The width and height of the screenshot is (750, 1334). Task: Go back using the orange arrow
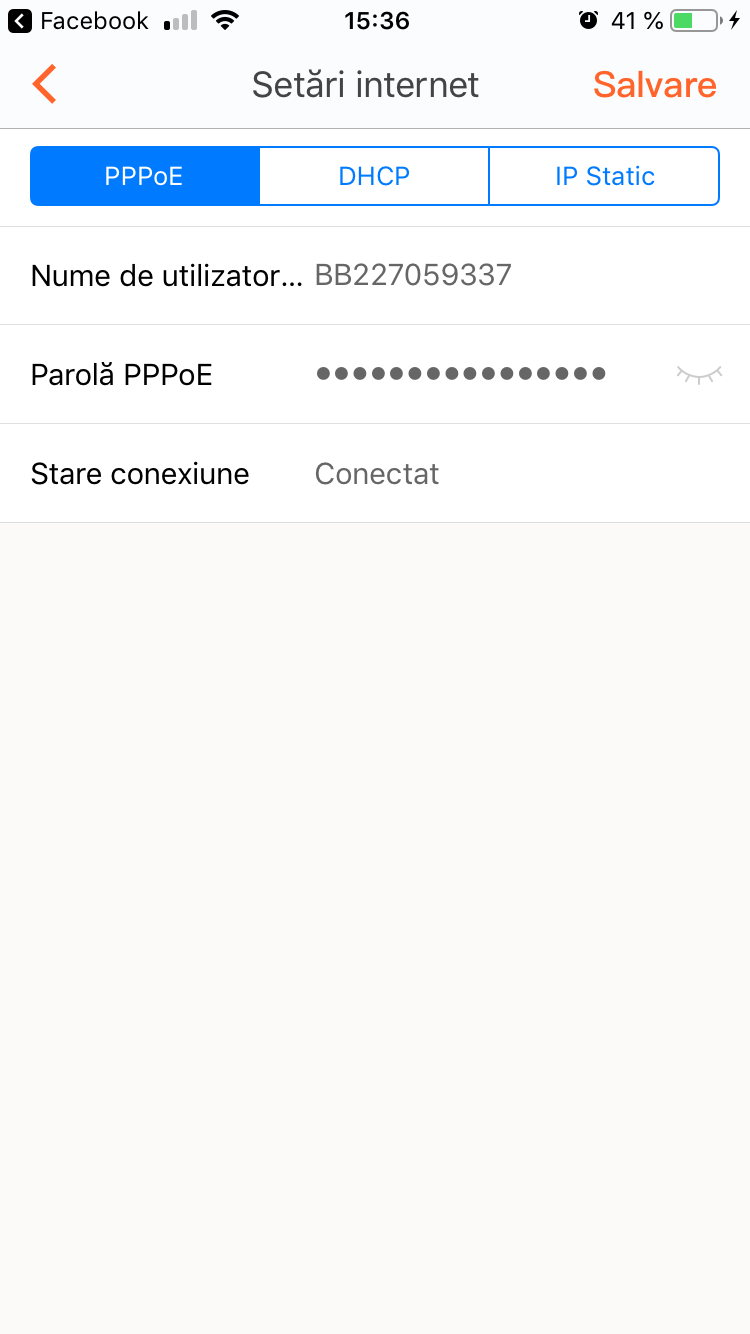(44, 85)
